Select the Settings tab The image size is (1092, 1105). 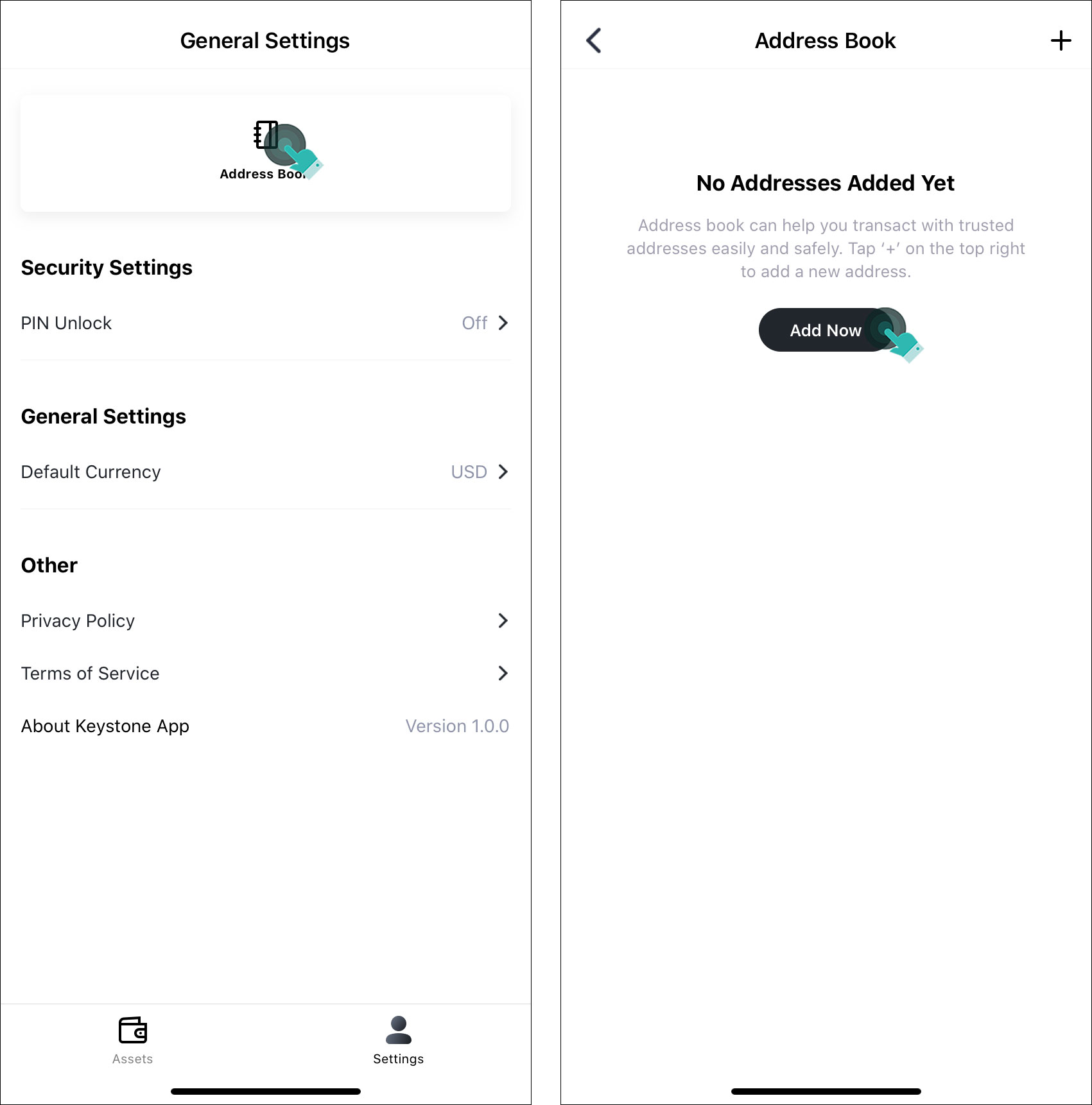coord(398,1040)
